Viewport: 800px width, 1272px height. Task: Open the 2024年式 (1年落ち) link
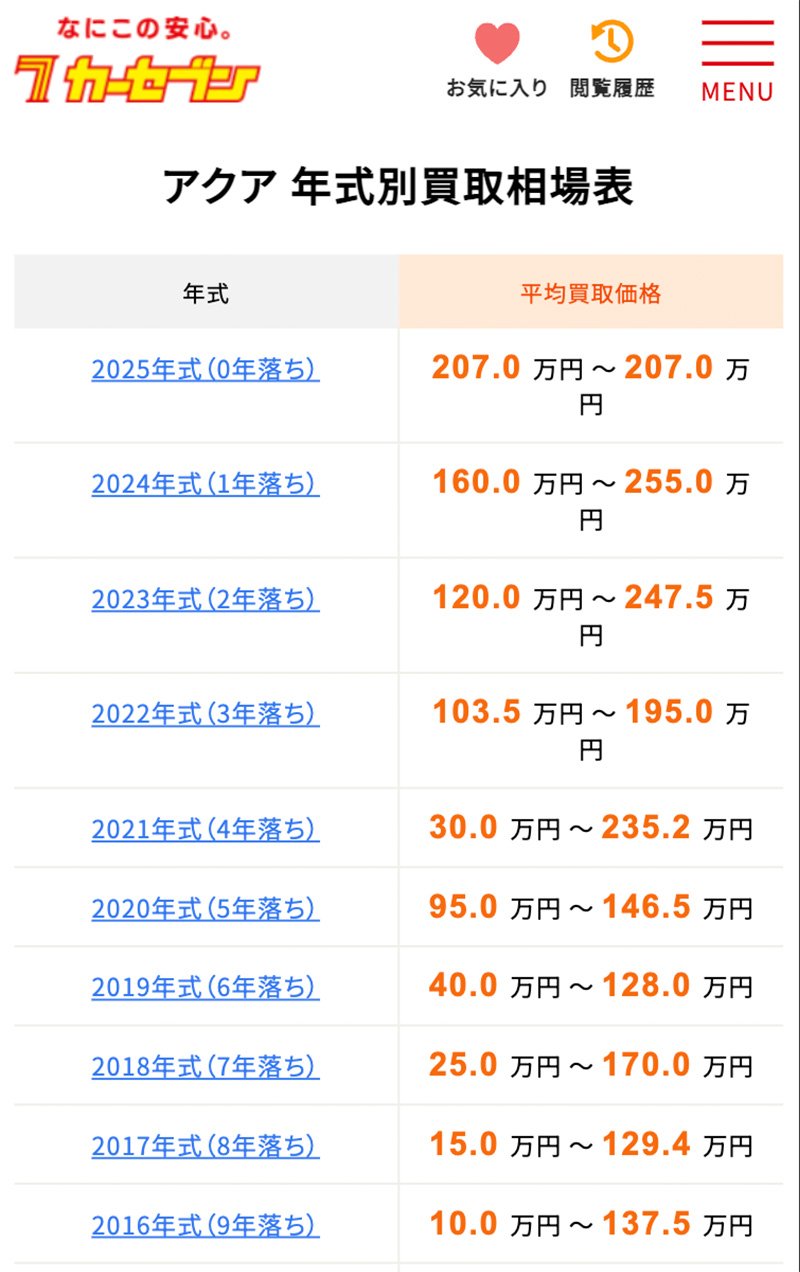pos(205,486)
